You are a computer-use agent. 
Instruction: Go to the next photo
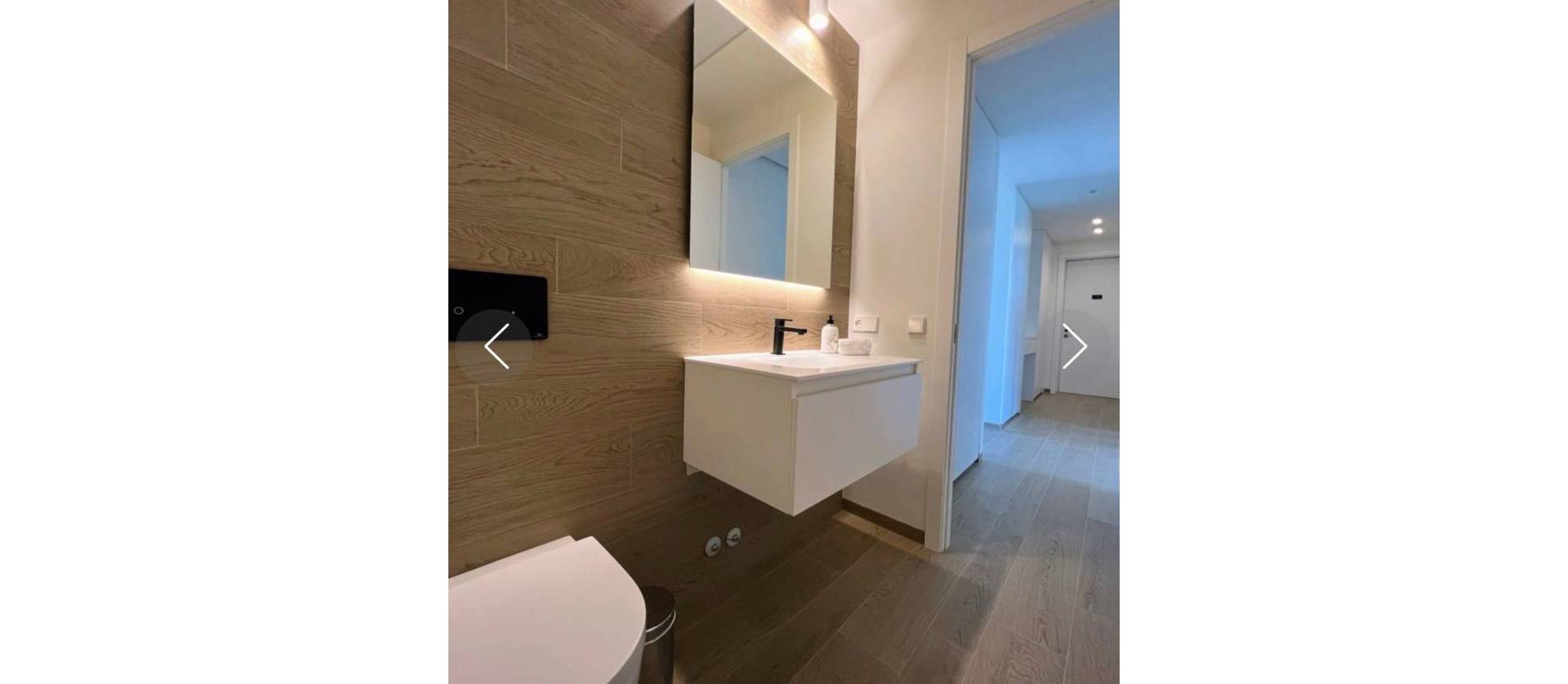(1073, 346)
